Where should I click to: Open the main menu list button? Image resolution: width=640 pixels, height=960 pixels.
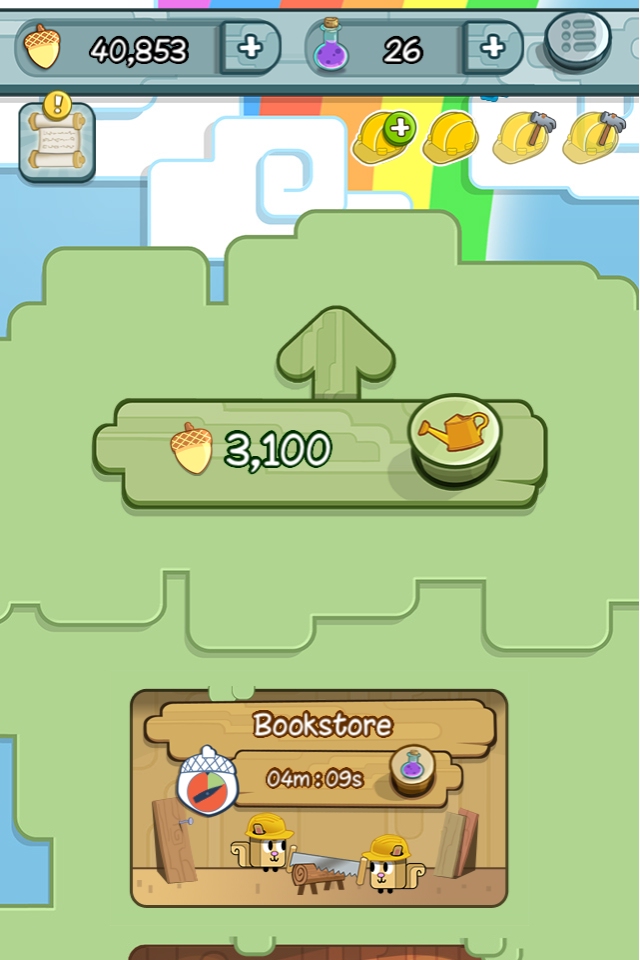(x=578, y=40)
